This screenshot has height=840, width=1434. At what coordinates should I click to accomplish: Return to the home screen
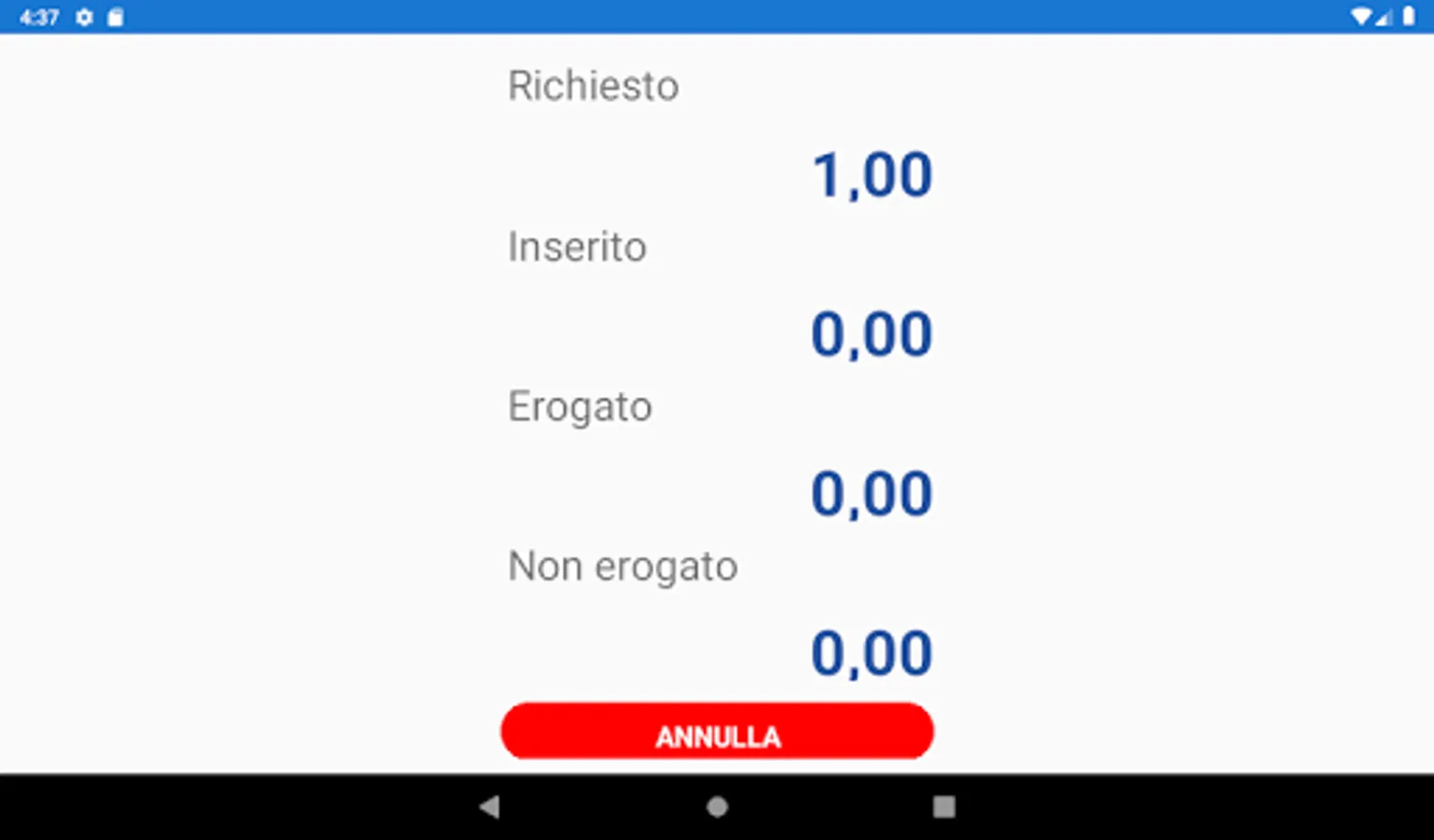click(x=717, y=806)
